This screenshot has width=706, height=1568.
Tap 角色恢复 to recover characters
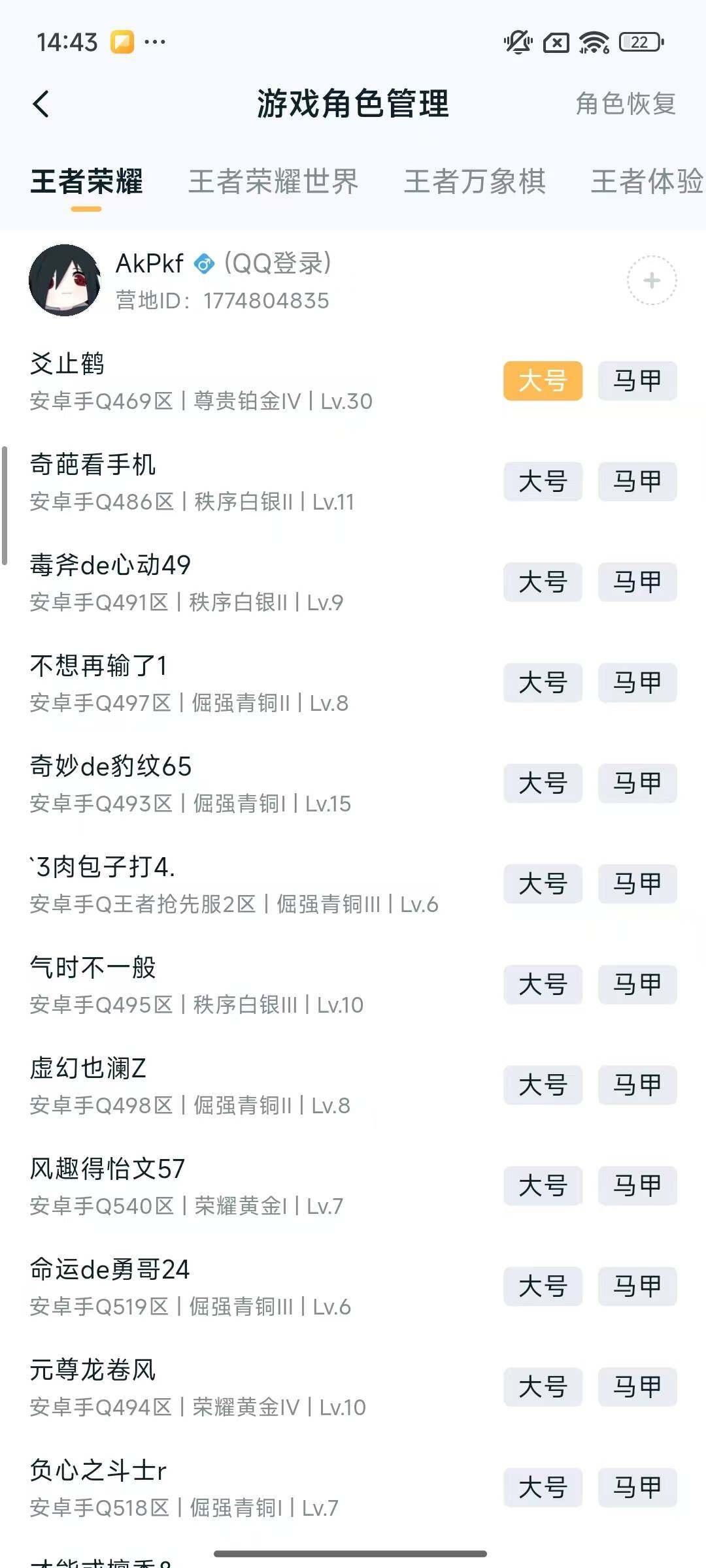tap(624, 105)
